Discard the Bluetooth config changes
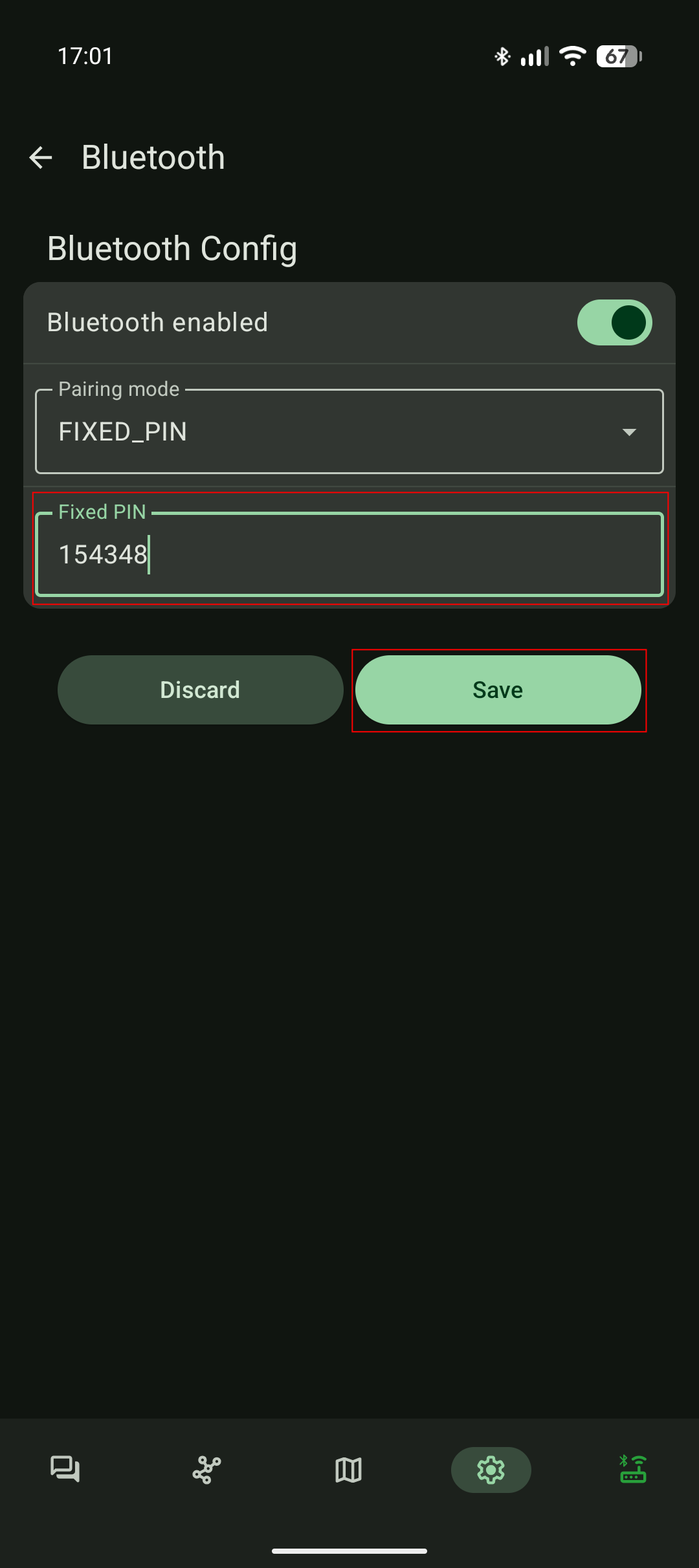 [200, 690]
